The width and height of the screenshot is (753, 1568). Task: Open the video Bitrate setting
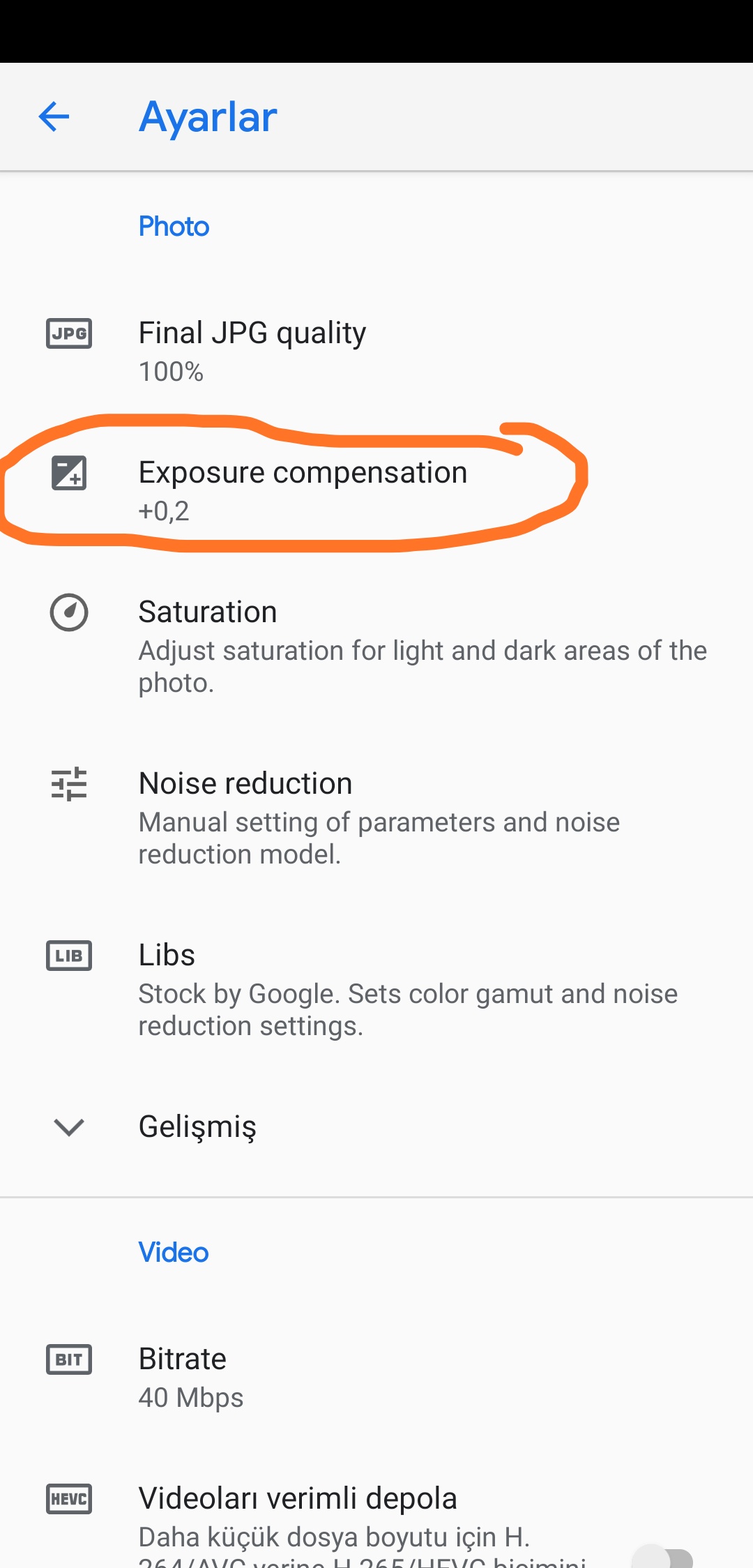(376, 1378)
